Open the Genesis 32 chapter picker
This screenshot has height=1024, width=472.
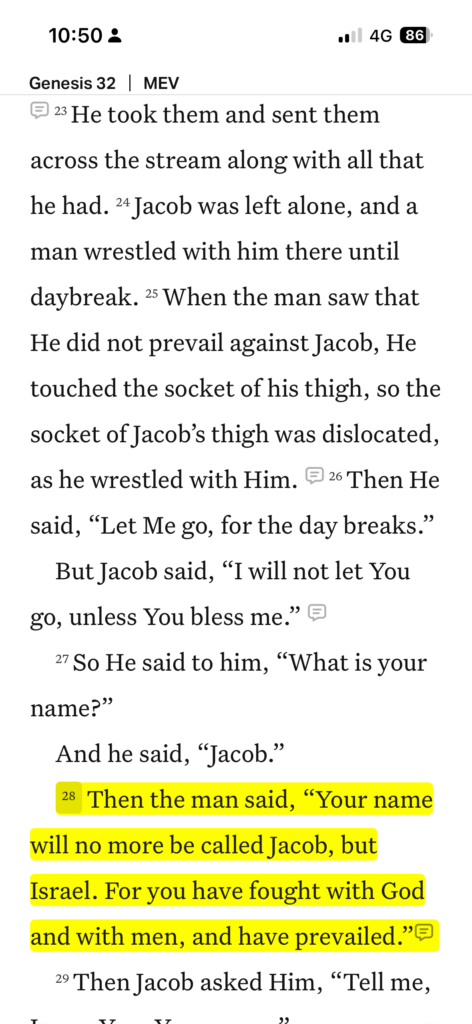pos(72,84)
